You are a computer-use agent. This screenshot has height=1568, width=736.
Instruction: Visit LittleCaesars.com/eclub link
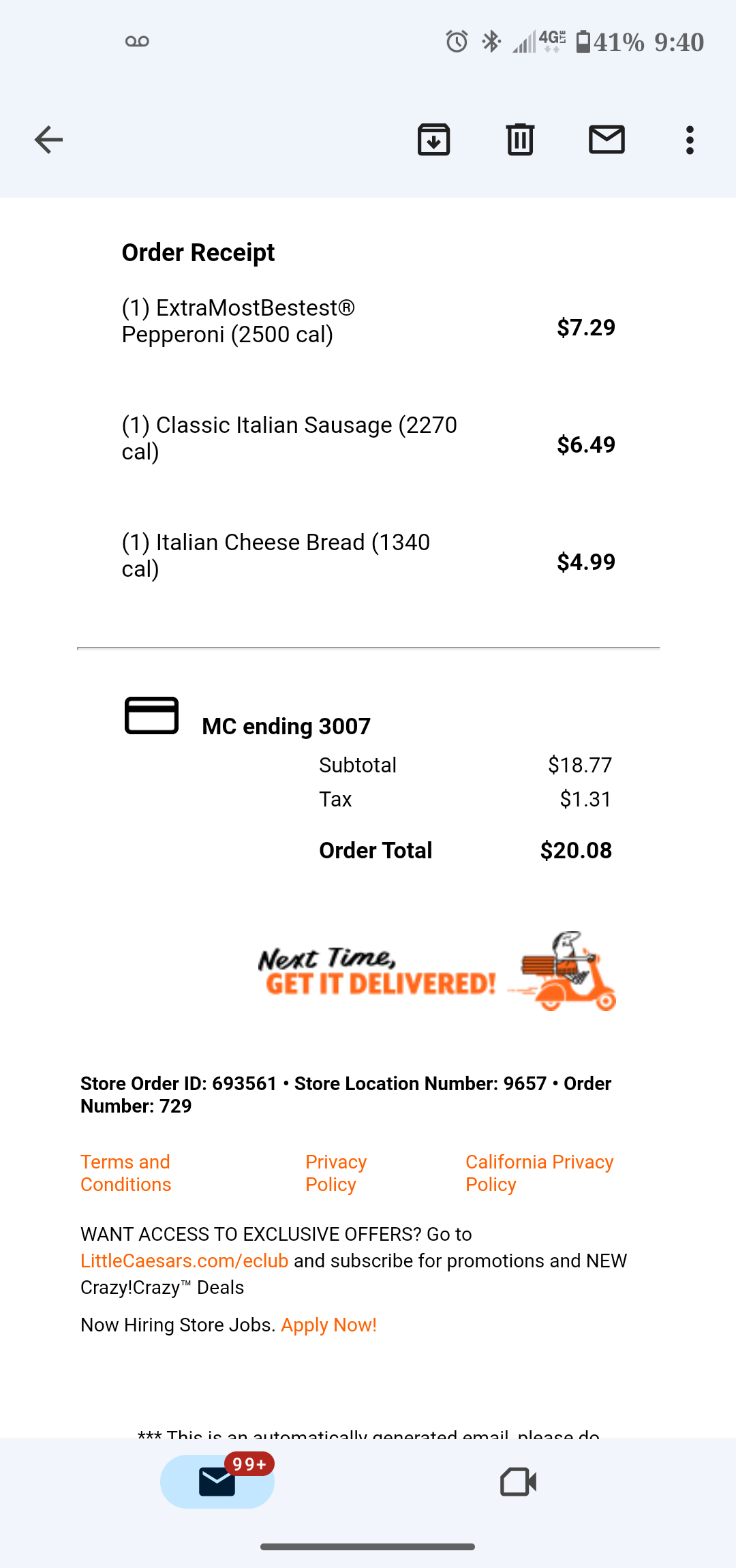[x=185, y=1261]
